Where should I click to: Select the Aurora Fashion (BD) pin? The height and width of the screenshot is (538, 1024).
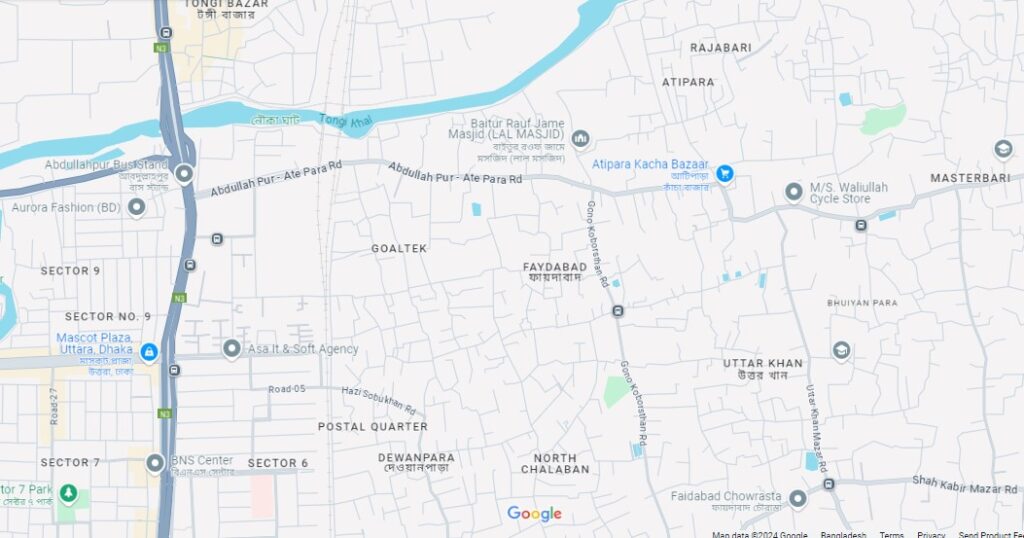(x=136, y=207)
